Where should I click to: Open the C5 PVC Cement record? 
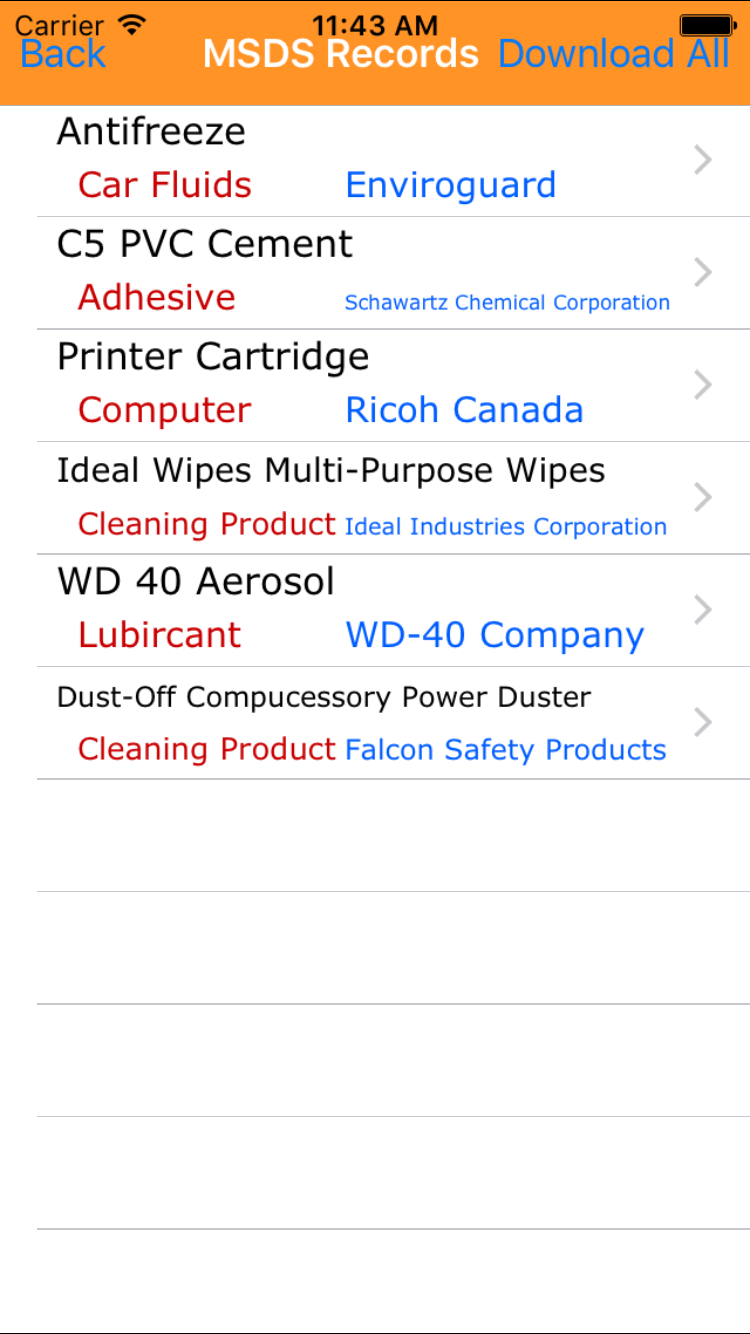[x=375, y=272]
